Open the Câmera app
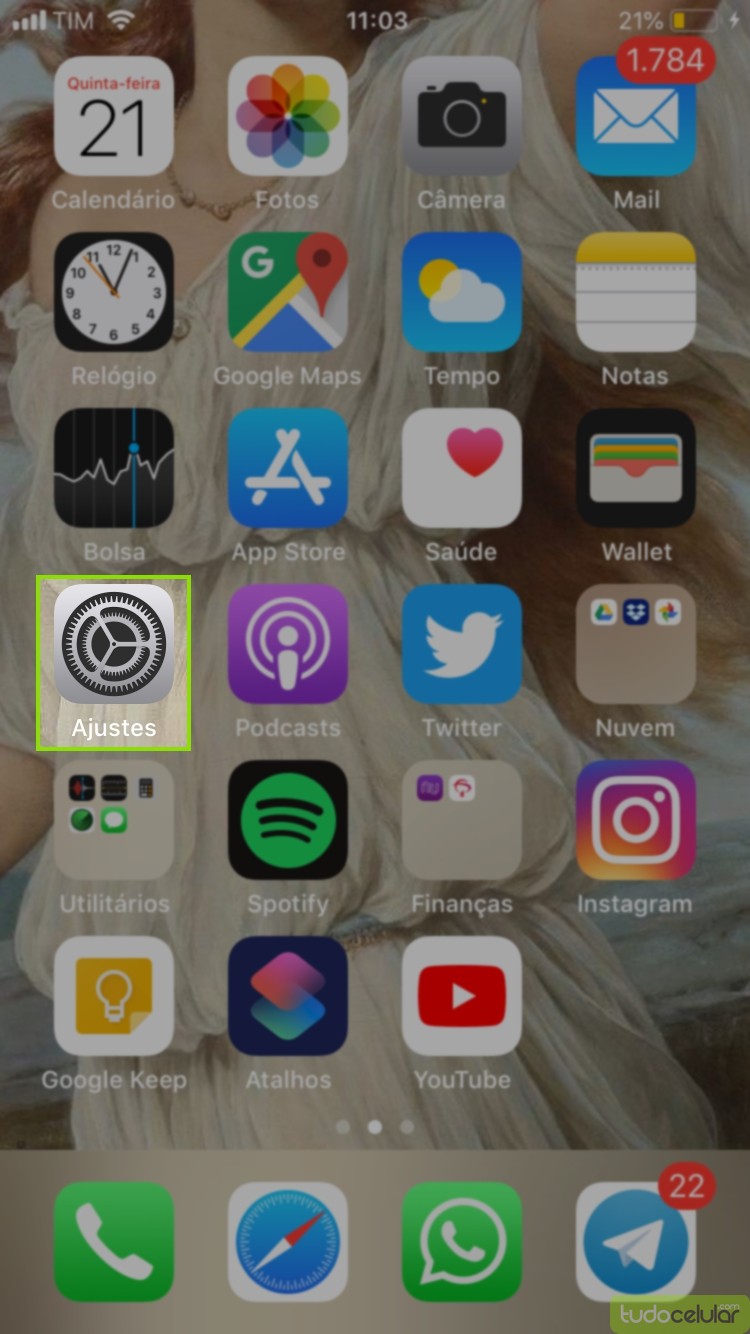 coord(461,116)
